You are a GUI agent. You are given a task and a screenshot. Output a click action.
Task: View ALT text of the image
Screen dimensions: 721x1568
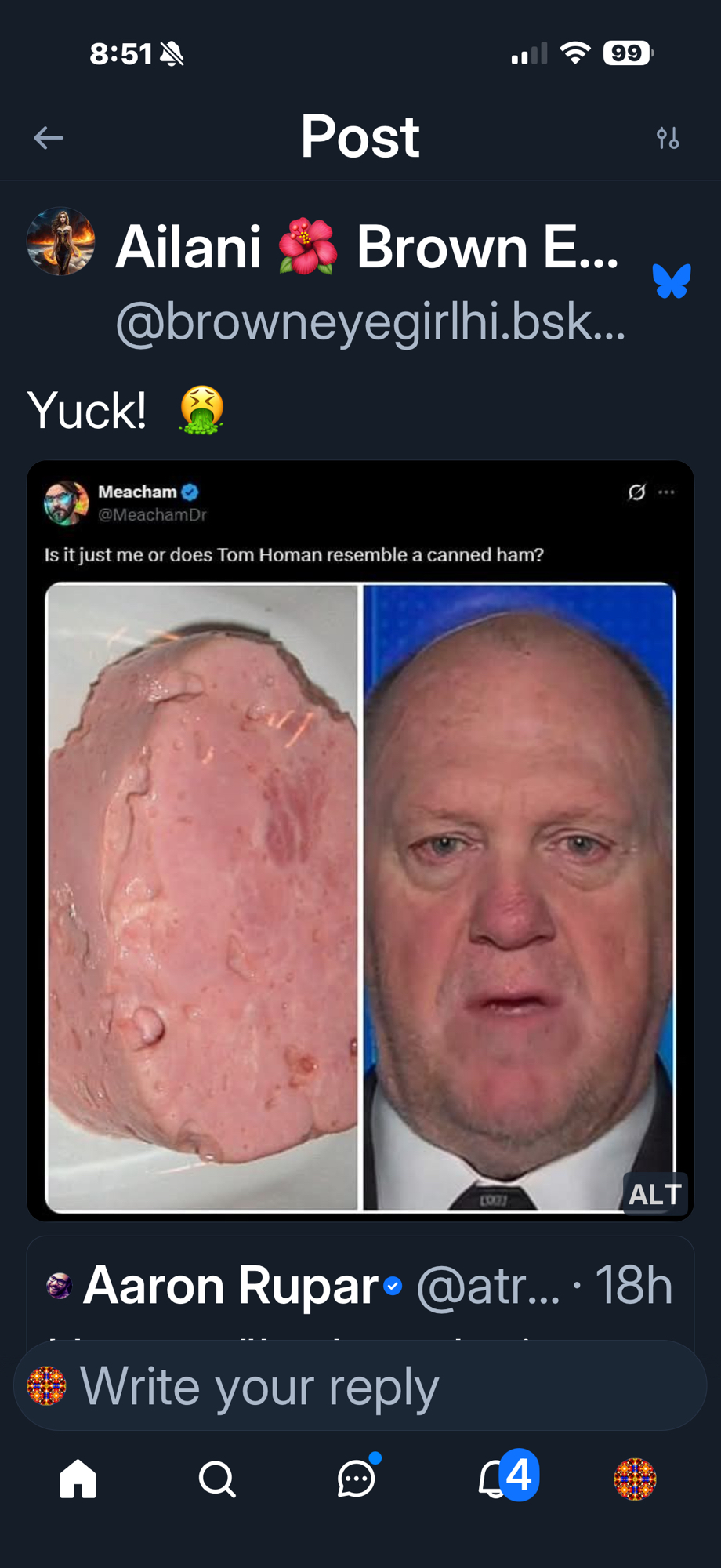point(655,1193)
